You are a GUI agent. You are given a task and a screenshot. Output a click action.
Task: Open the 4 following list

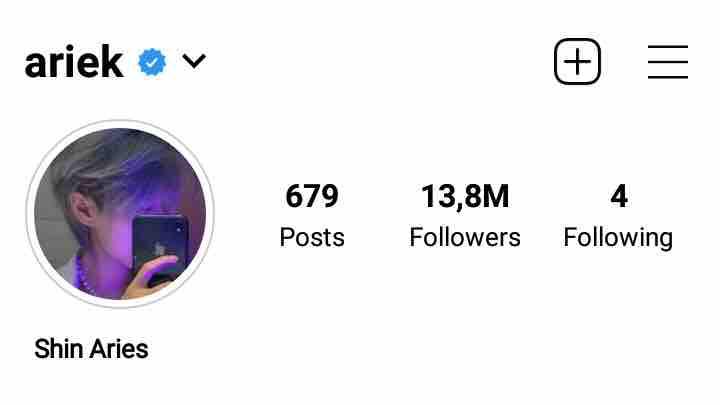click(618, 214)
